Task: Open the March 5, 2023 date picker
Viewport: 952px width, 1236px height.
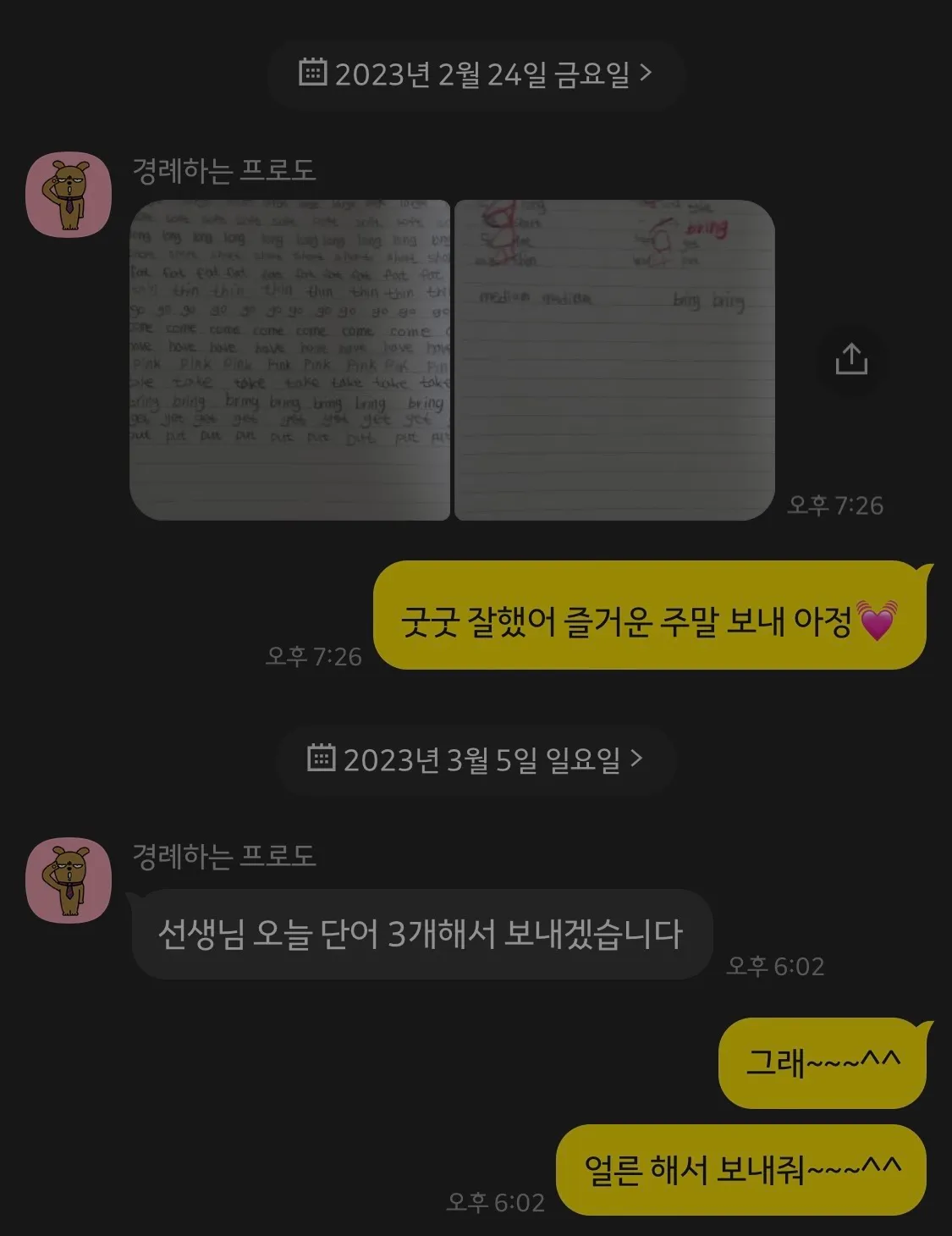Action: (476, 759)
